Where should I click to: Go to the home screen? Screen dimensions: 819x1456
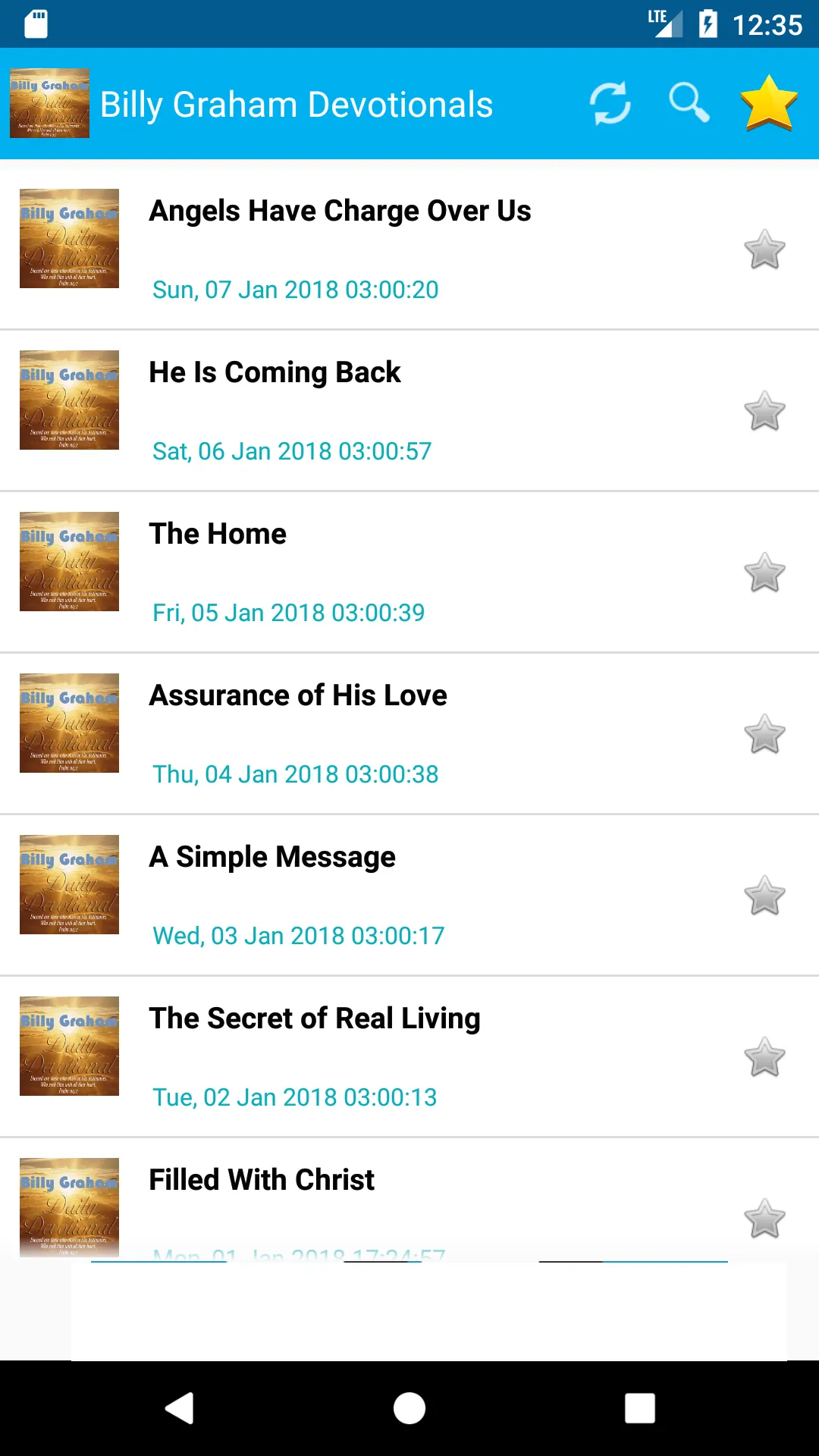coord(409,1408)
